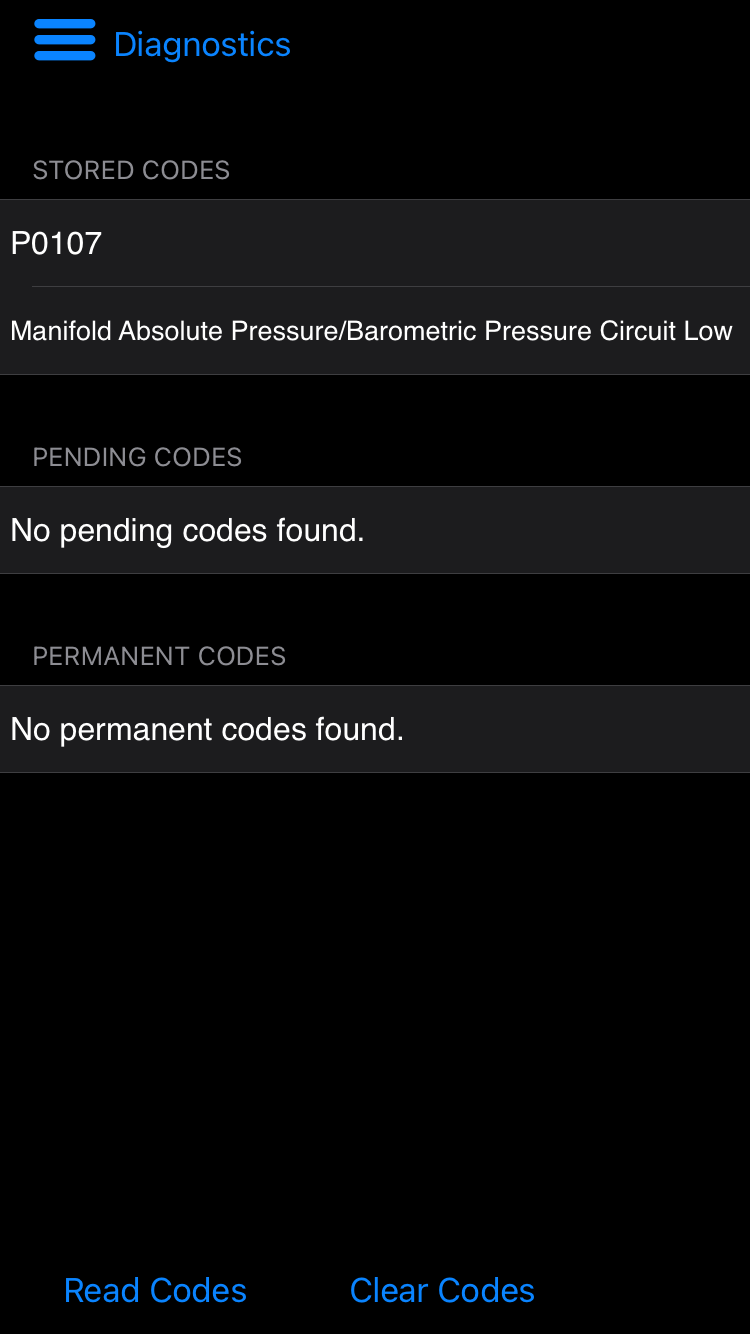Select Clear Codes to erase stored codes

[x=442, y=1290]
